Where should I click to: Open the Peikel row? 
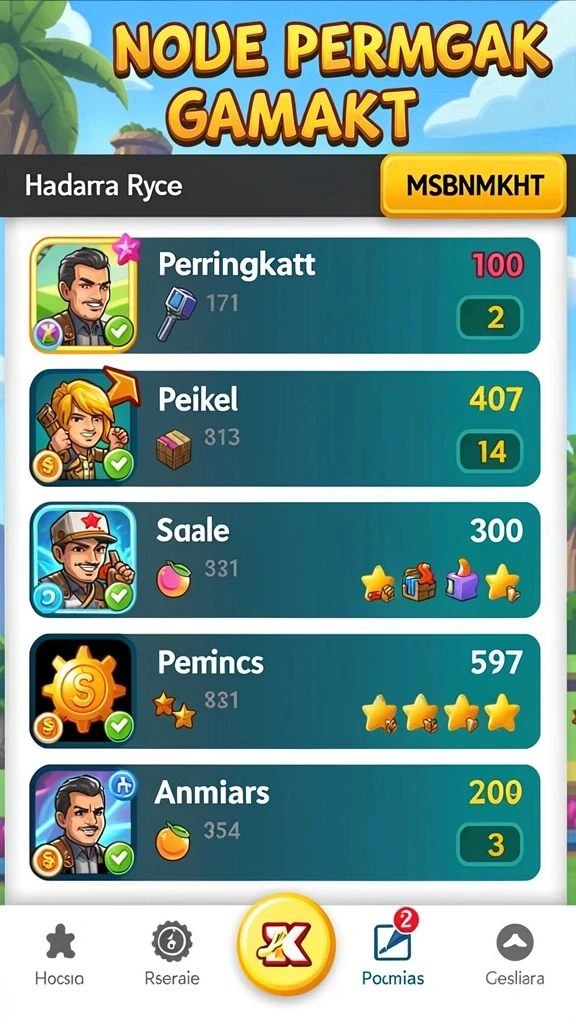click(x=285, y=428)
